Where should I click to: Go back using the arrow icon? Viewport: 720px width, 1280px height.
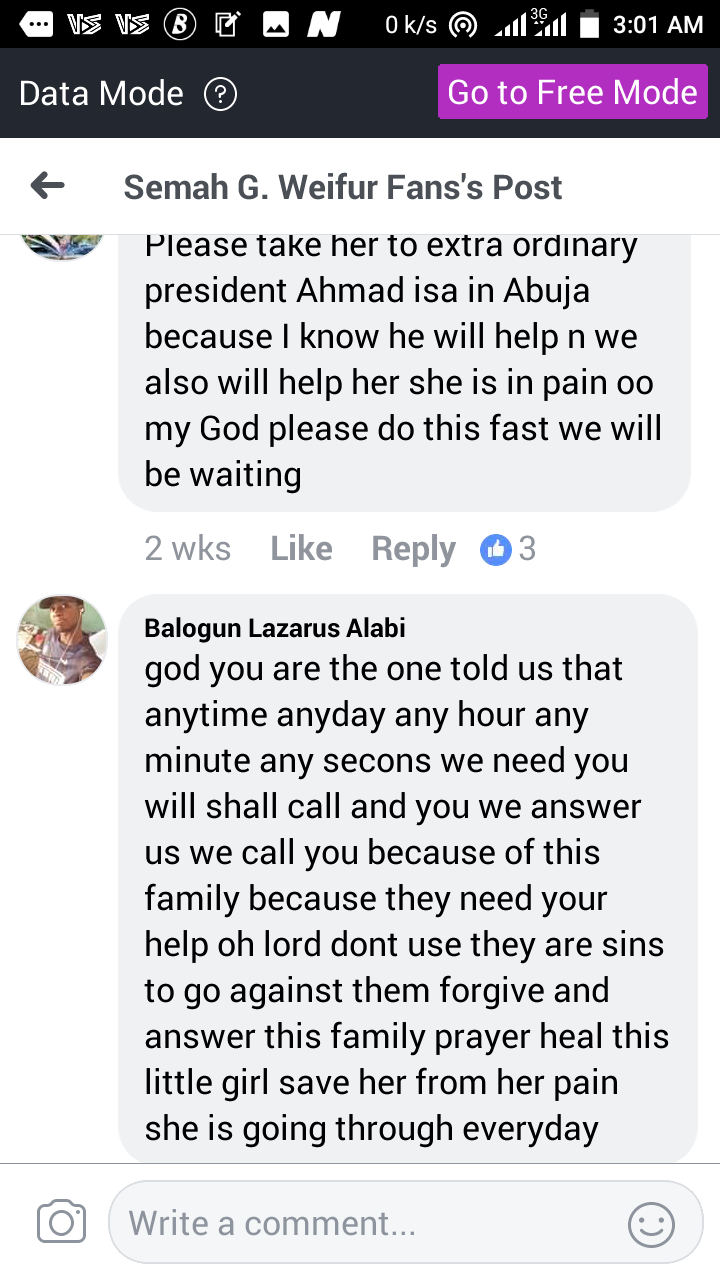(x=47, y=186)
